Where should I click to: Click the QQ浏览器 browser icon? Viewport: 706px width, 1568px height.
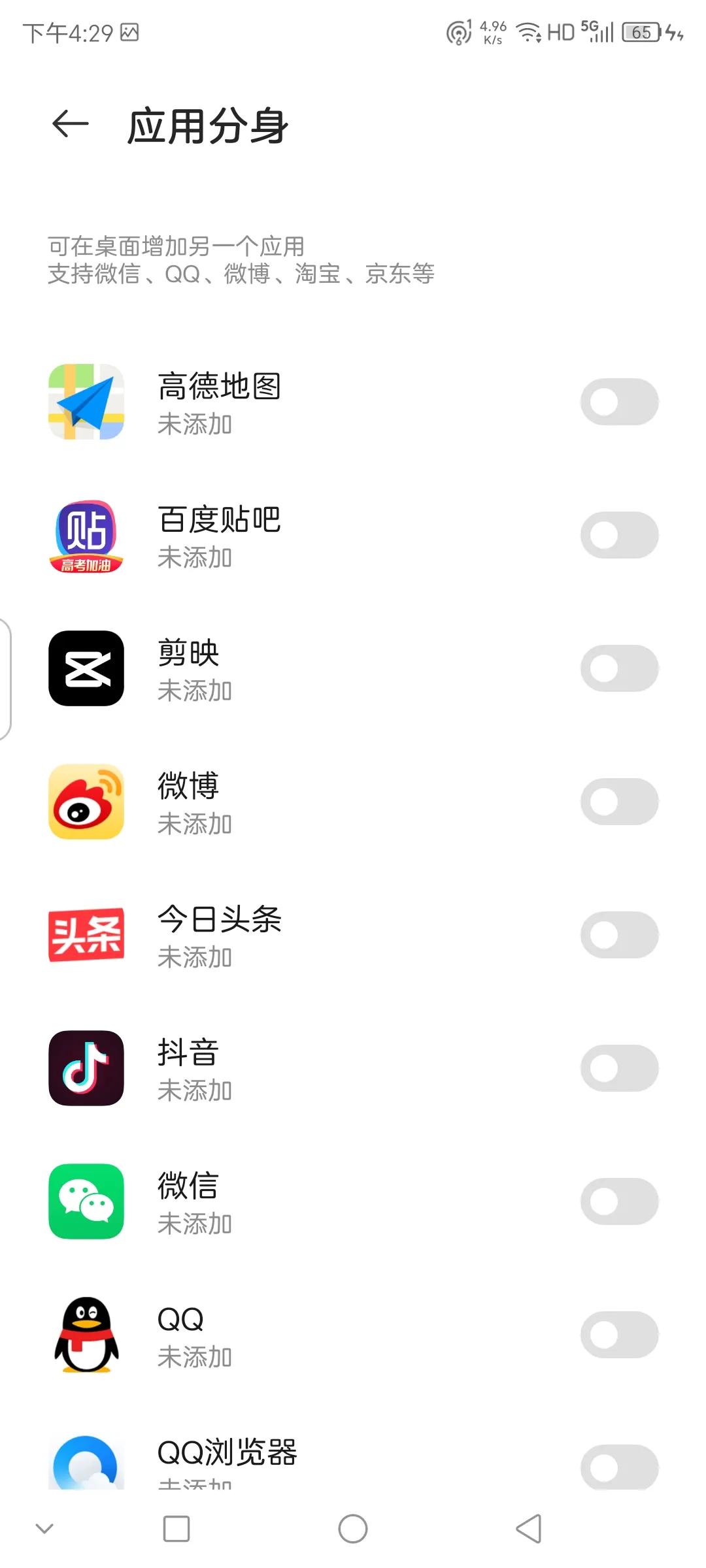85,1463
